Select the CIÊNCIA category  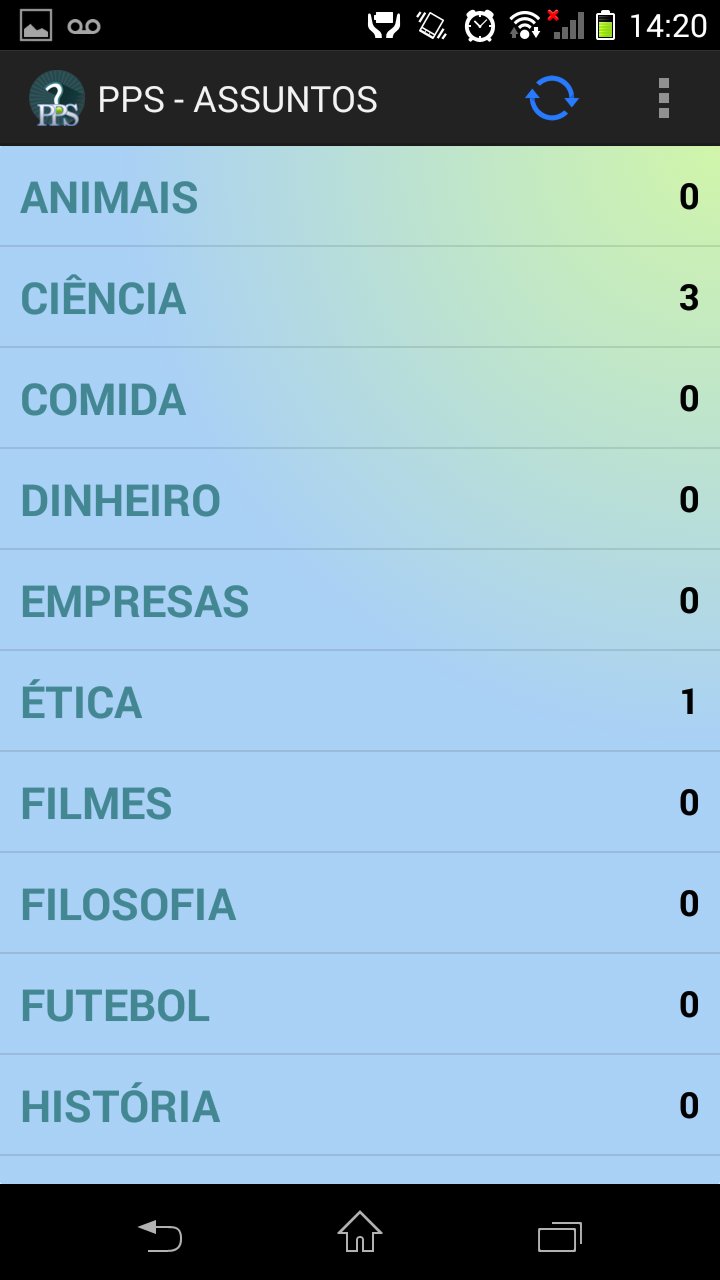click(x=360, y=298)
